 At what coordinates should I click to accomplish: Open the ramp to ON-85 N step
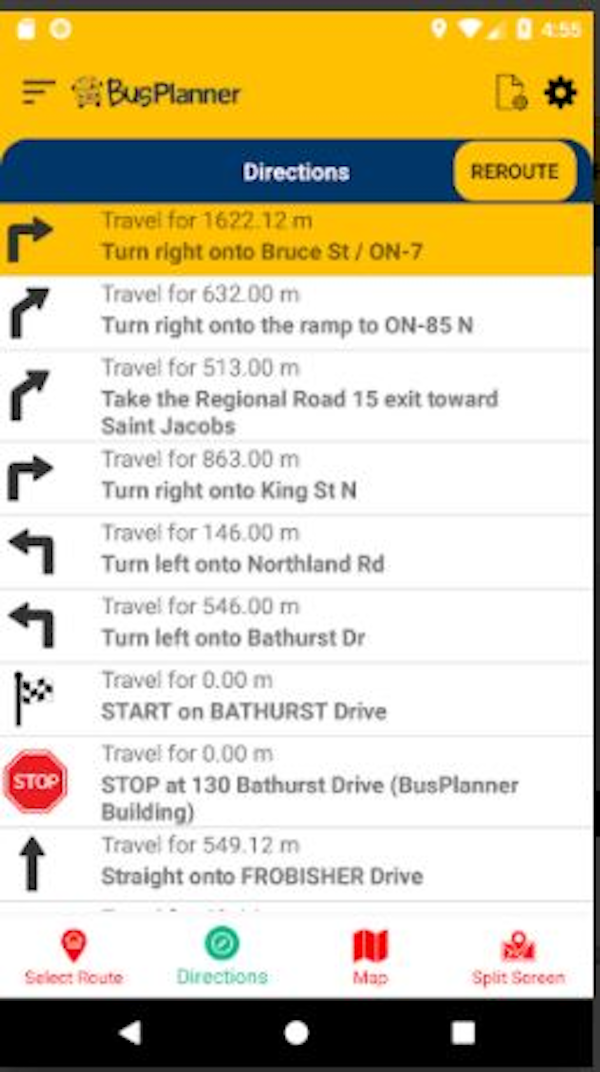300,312
